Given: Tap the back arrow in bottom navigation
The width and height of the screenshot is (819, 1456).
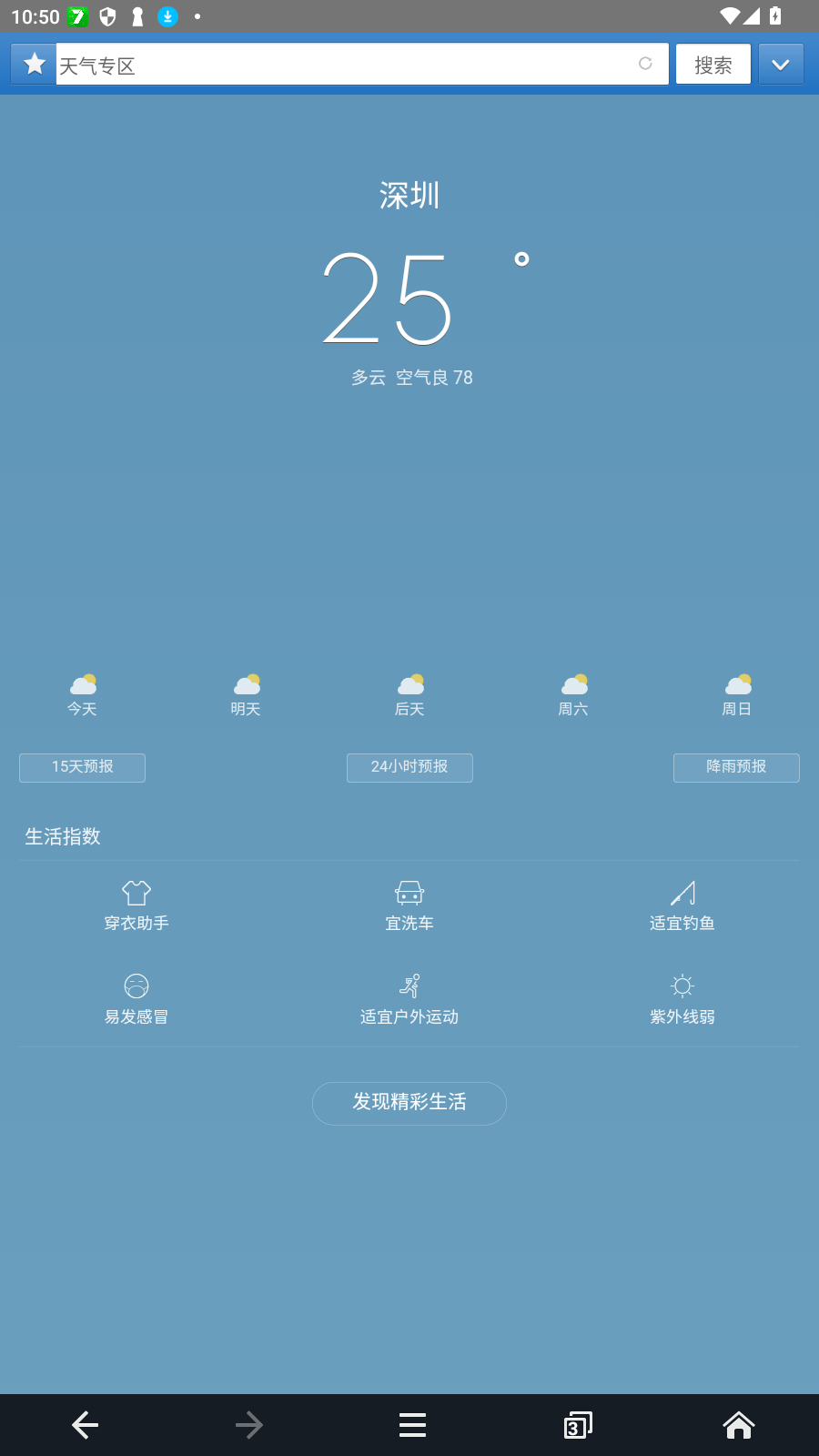Looking at the screenshot, I should click(x=85, y=1424).
